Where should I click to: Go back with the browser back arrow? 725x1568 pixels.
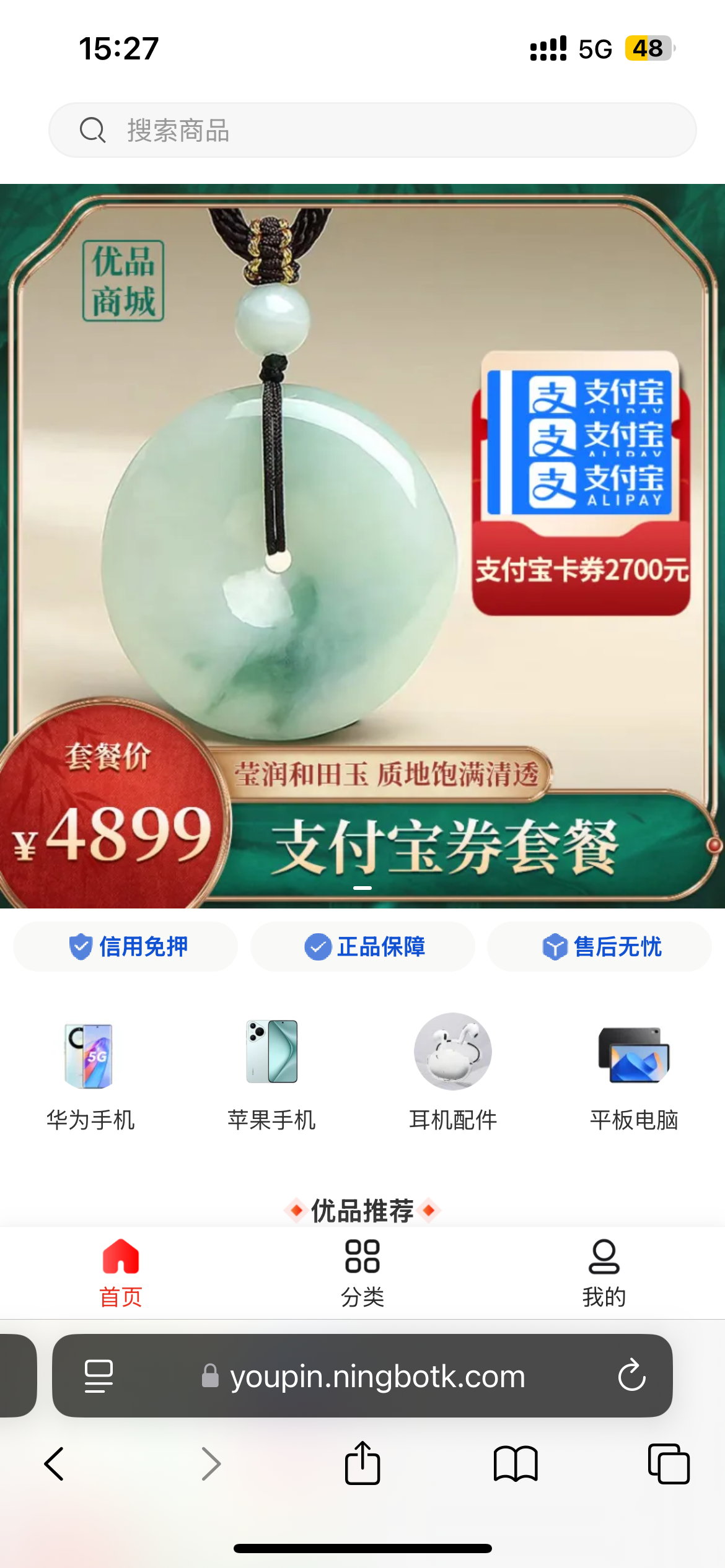coord(55,1465)
